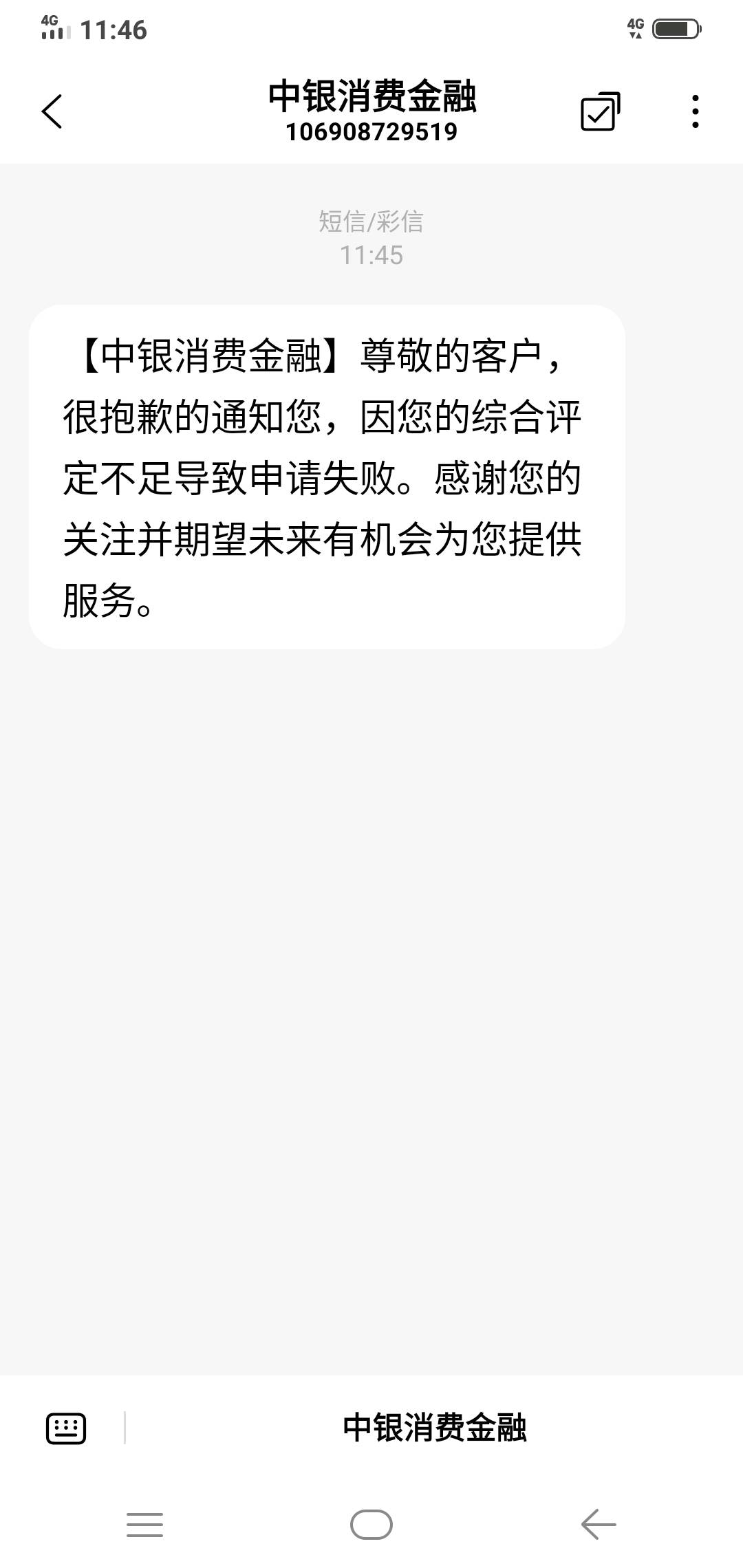
Task: Tap the message bubble from 中银消费金融
Action: pyautogui.click(x=327, y=477)
